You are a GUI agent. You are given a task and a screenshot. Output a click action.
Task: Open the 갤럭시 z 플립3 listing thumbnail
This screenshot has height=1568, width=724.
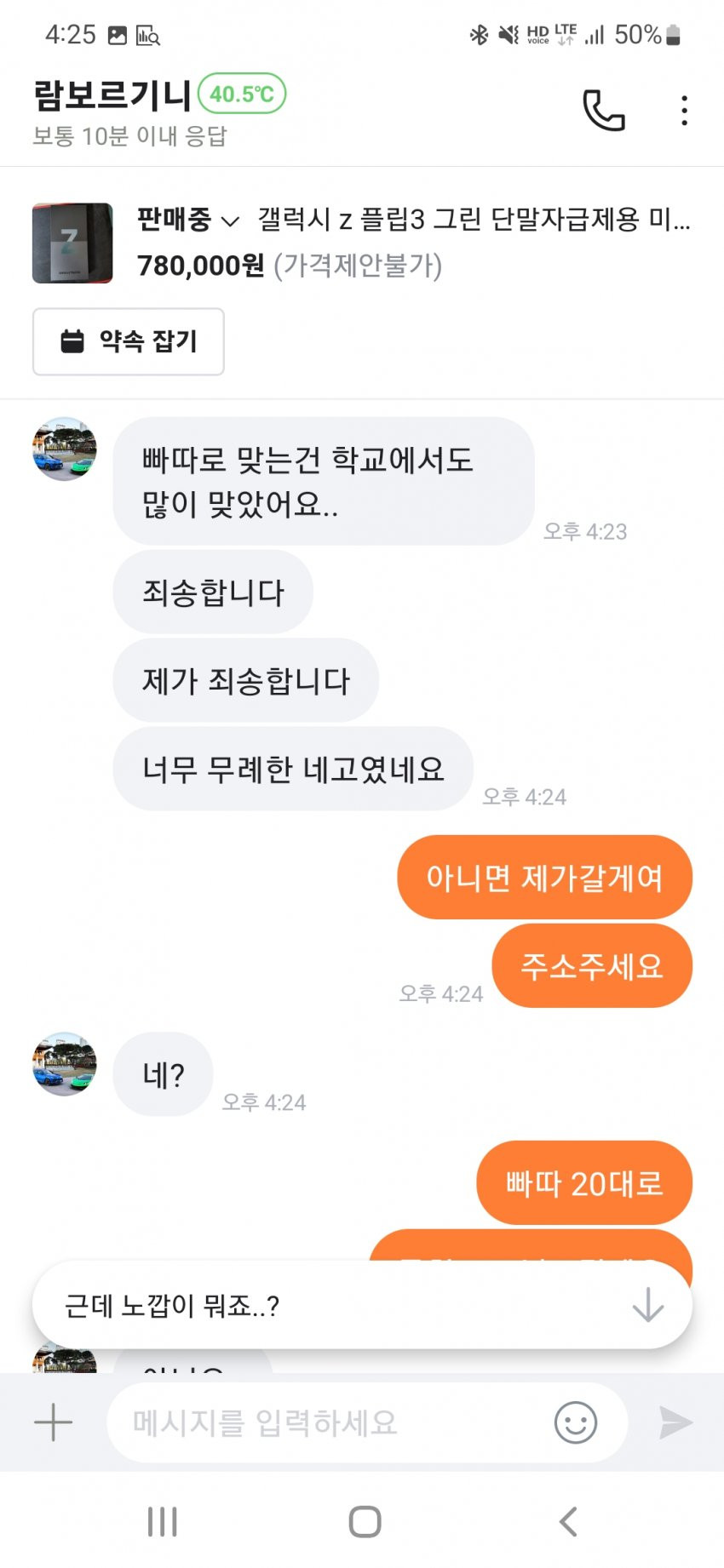[72, 243]
